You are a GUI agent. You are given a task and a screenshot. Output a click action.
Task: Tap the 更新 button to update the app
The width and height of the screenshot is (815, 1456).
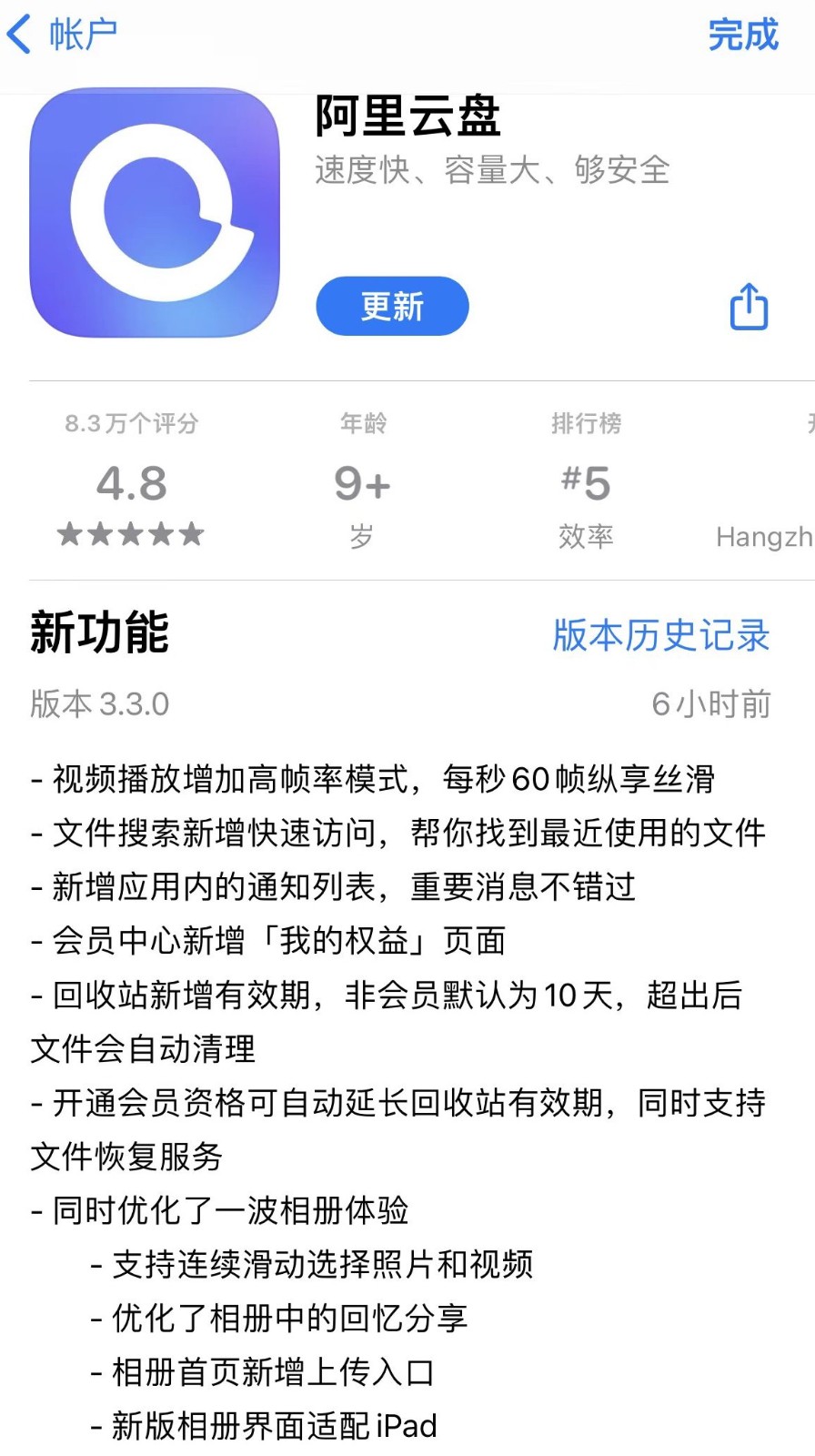pos(391,307)
